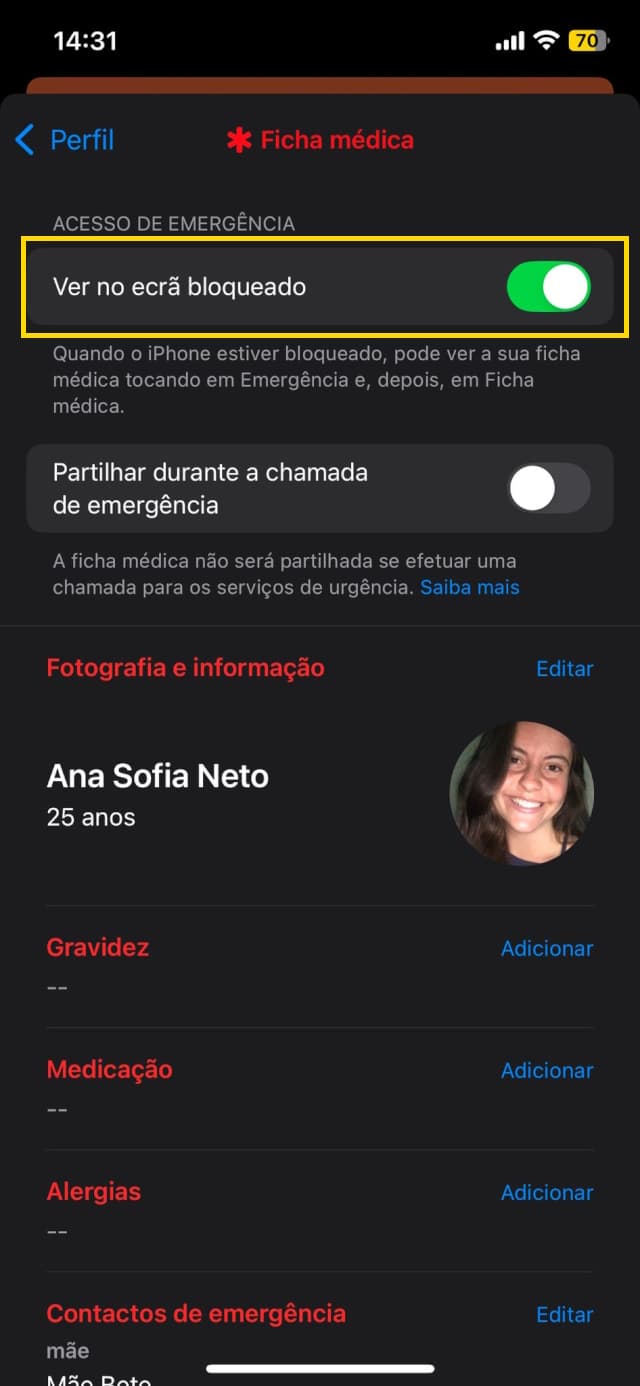
Task: Go back to Perfil
Action: pos(66,140)
